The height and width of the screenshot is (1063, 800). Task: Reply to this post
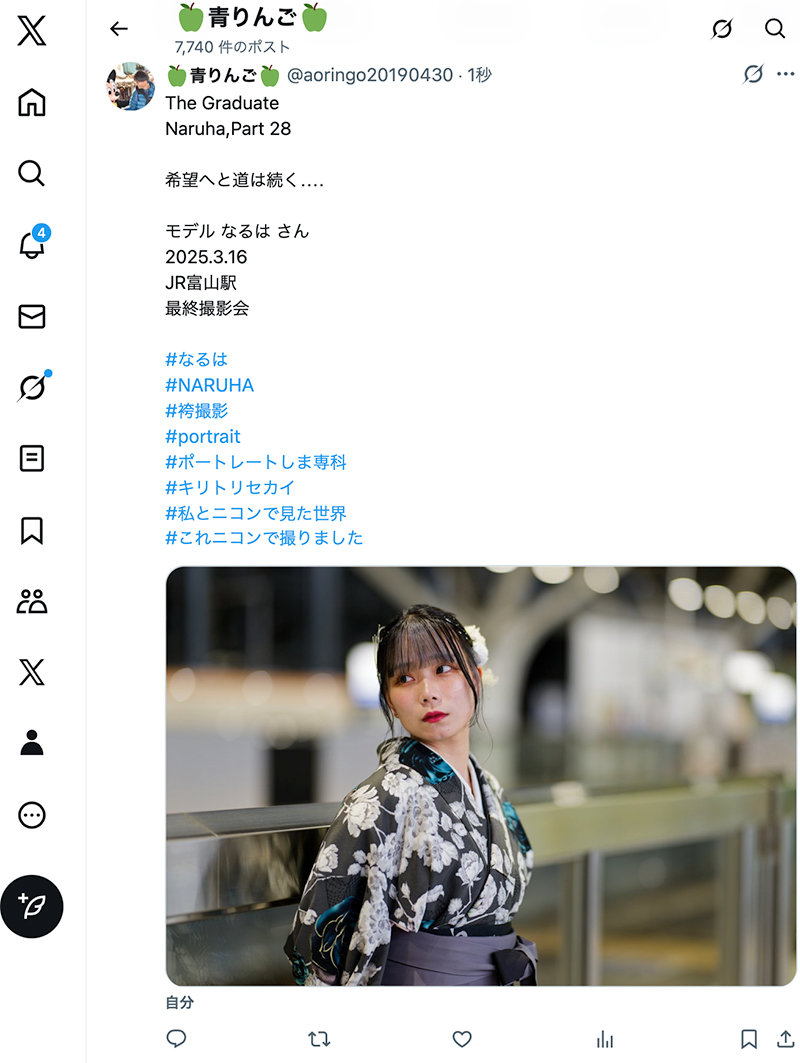(x=176, y=1039)
